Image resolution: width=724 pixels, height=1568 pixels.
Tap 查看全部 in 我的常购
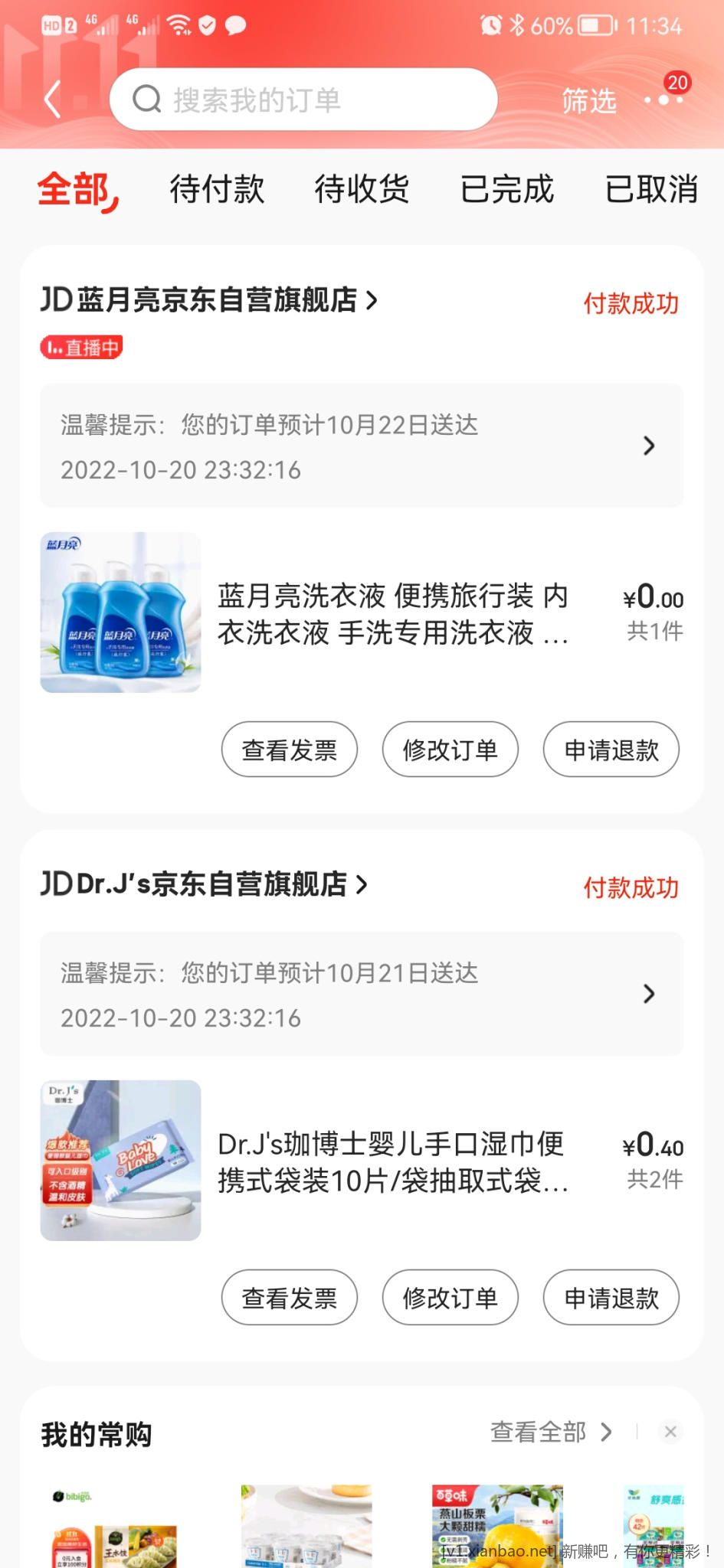(x=551, y=1432)
